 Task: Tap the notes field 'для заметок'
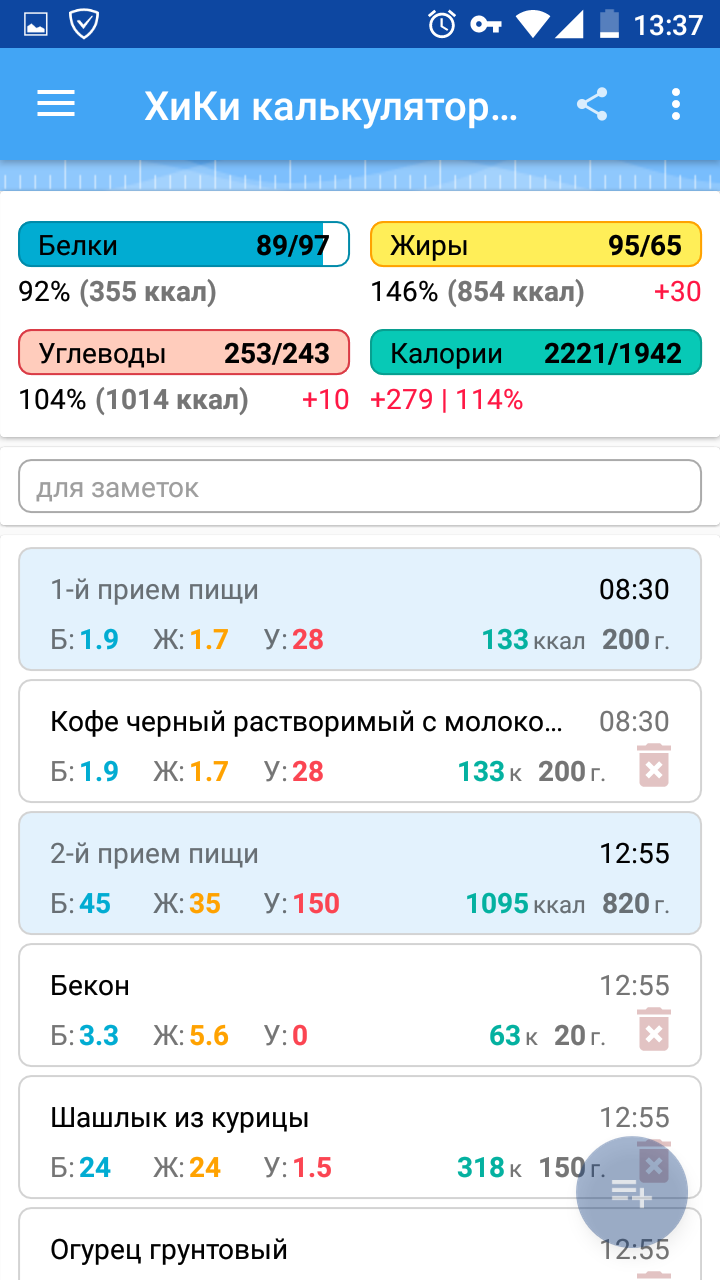click(x=360, y=487)
